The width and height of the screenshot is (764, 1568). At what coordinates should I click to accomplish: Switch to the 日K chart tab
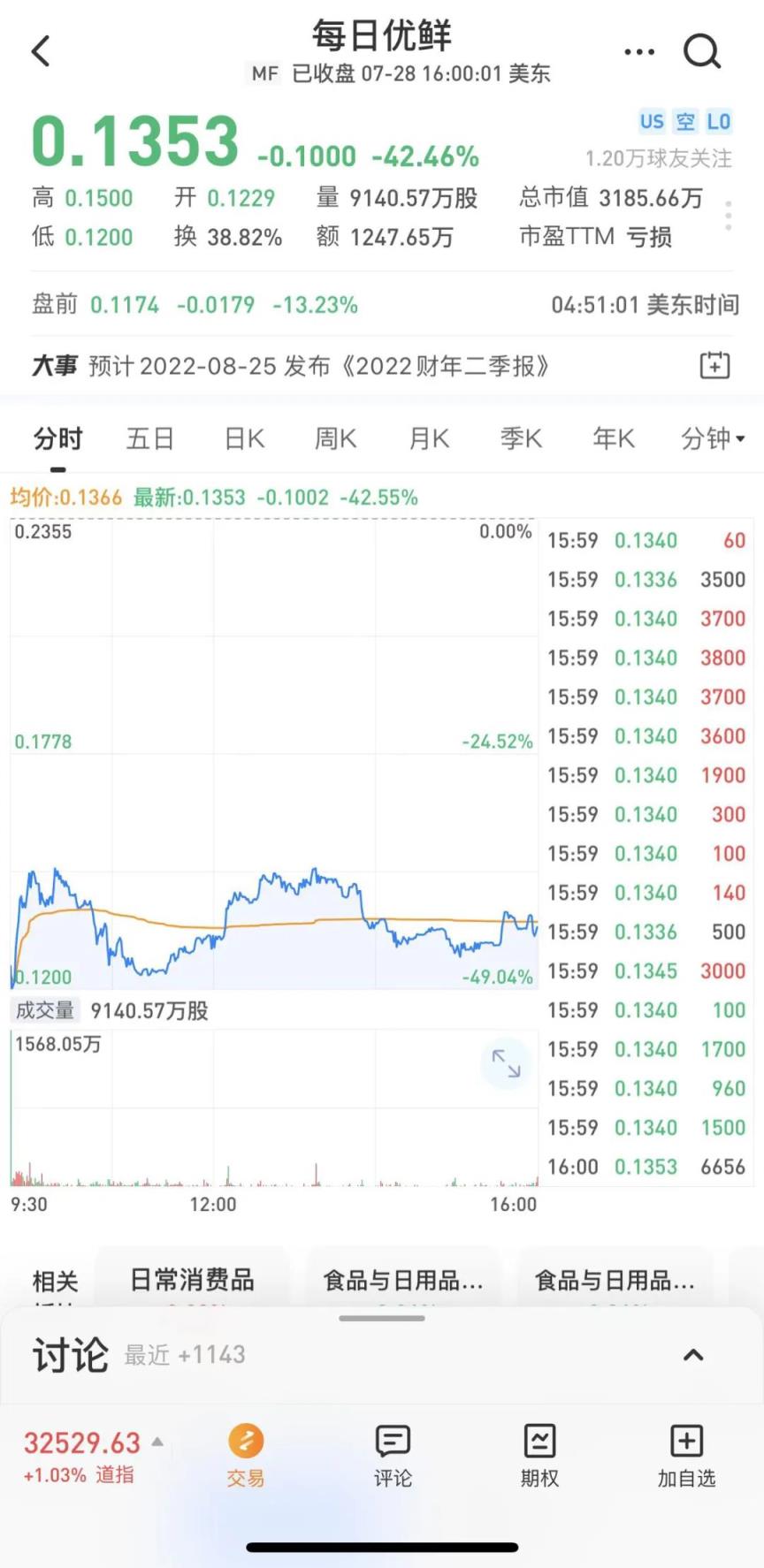coord(245,438)
